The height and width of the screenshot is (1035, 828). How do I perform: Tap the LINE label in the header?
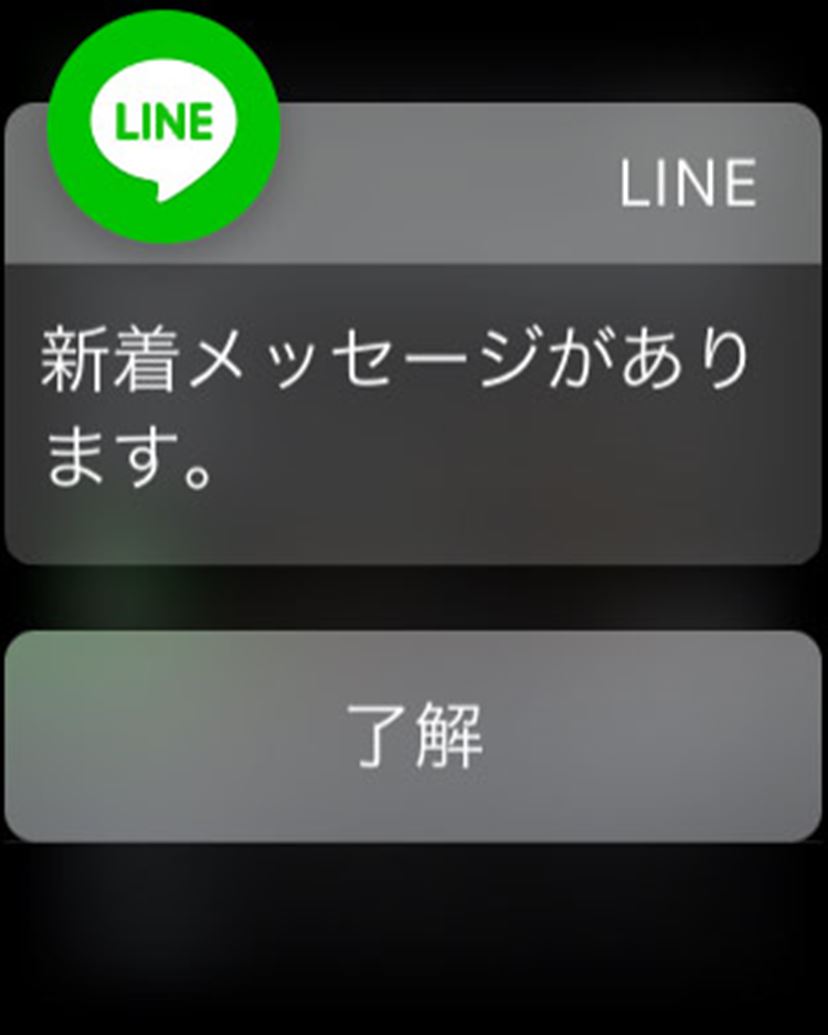pyautogui.click(x=688, y=180)
